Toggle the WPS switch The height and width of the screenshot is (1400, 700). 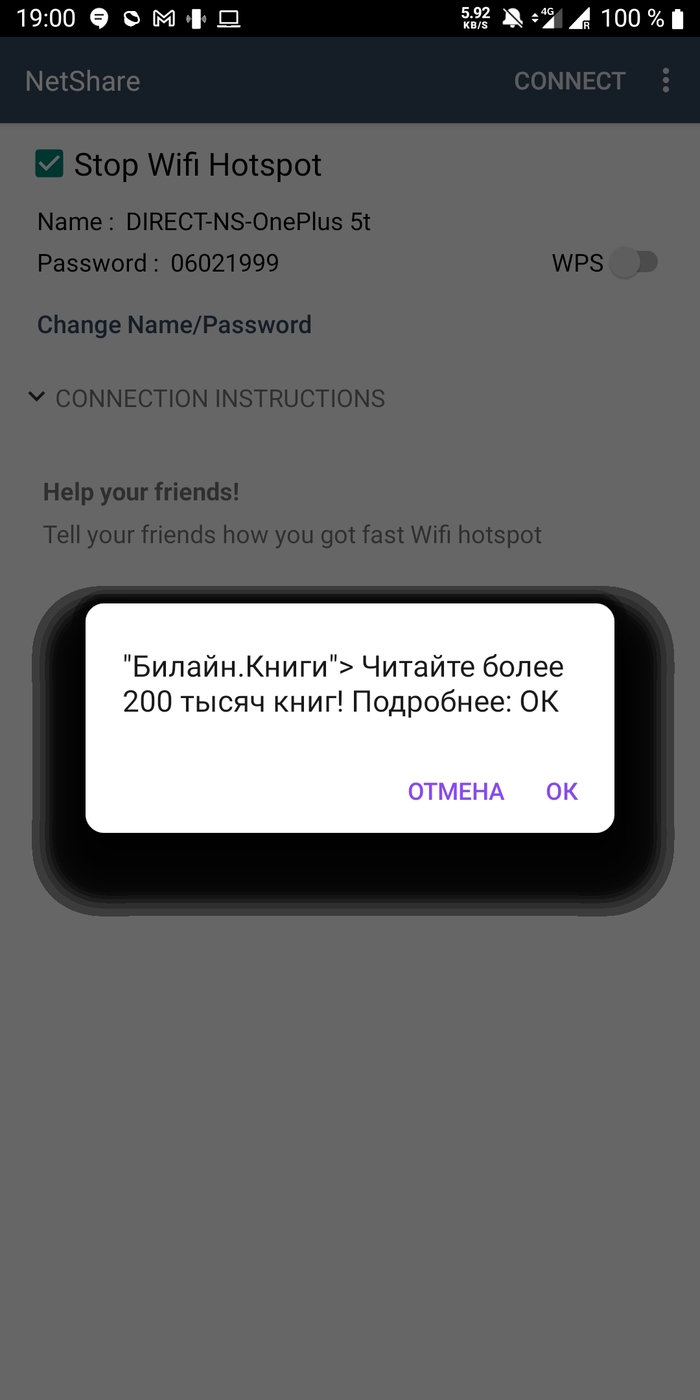pos(634,263)
